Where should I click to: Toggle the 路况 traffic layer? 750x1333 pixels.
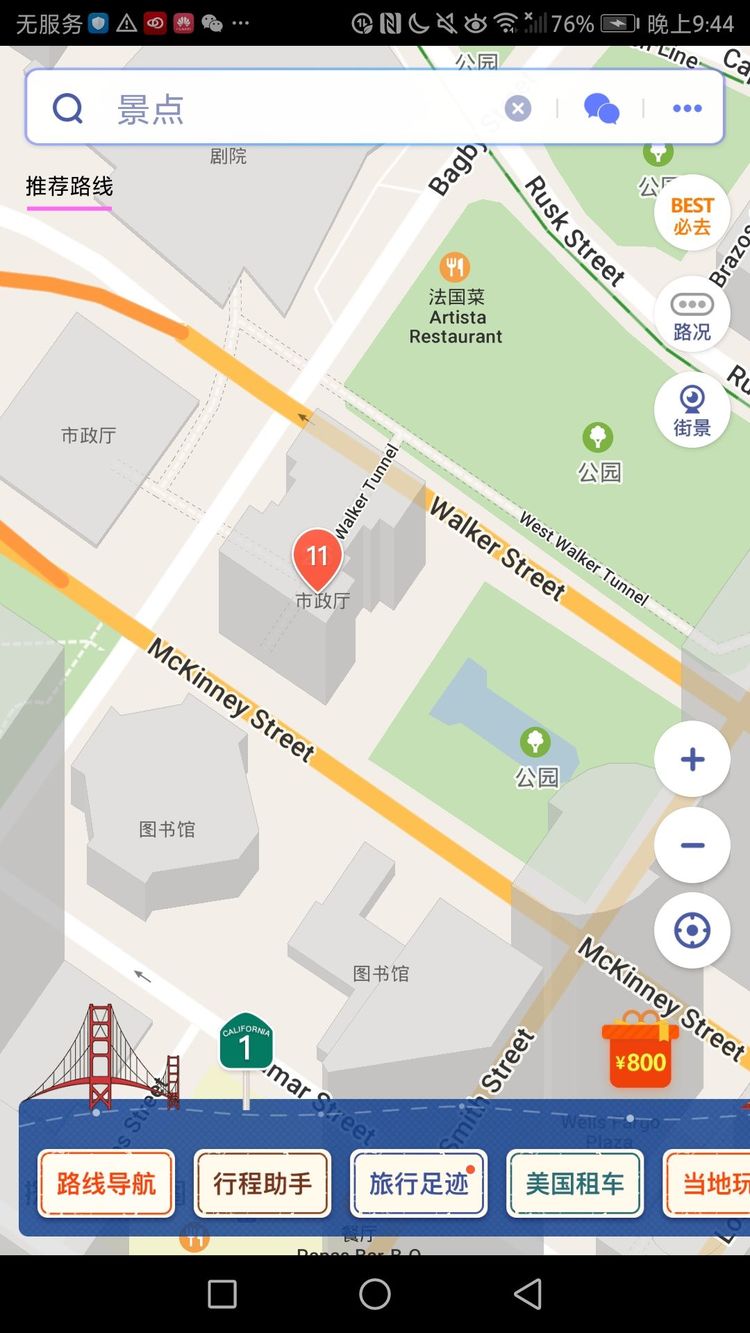click(x=692, y=315)
